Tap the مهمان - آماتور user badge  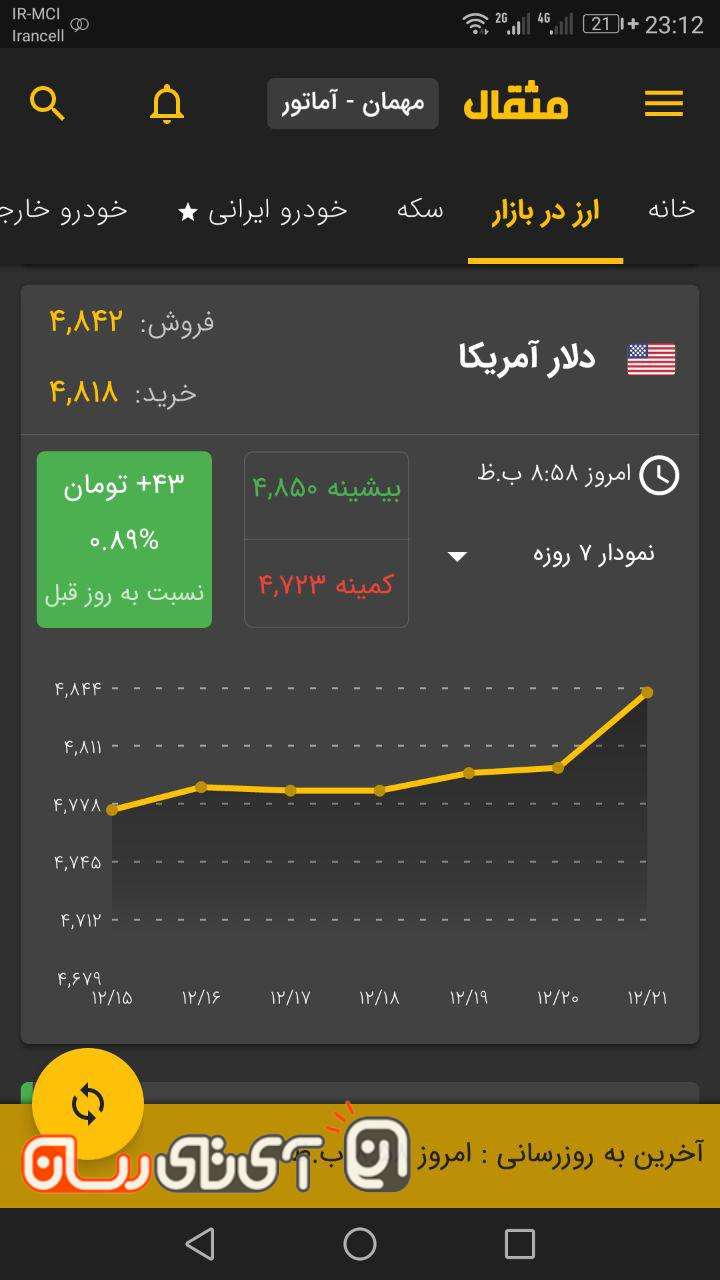click(352, 104)
